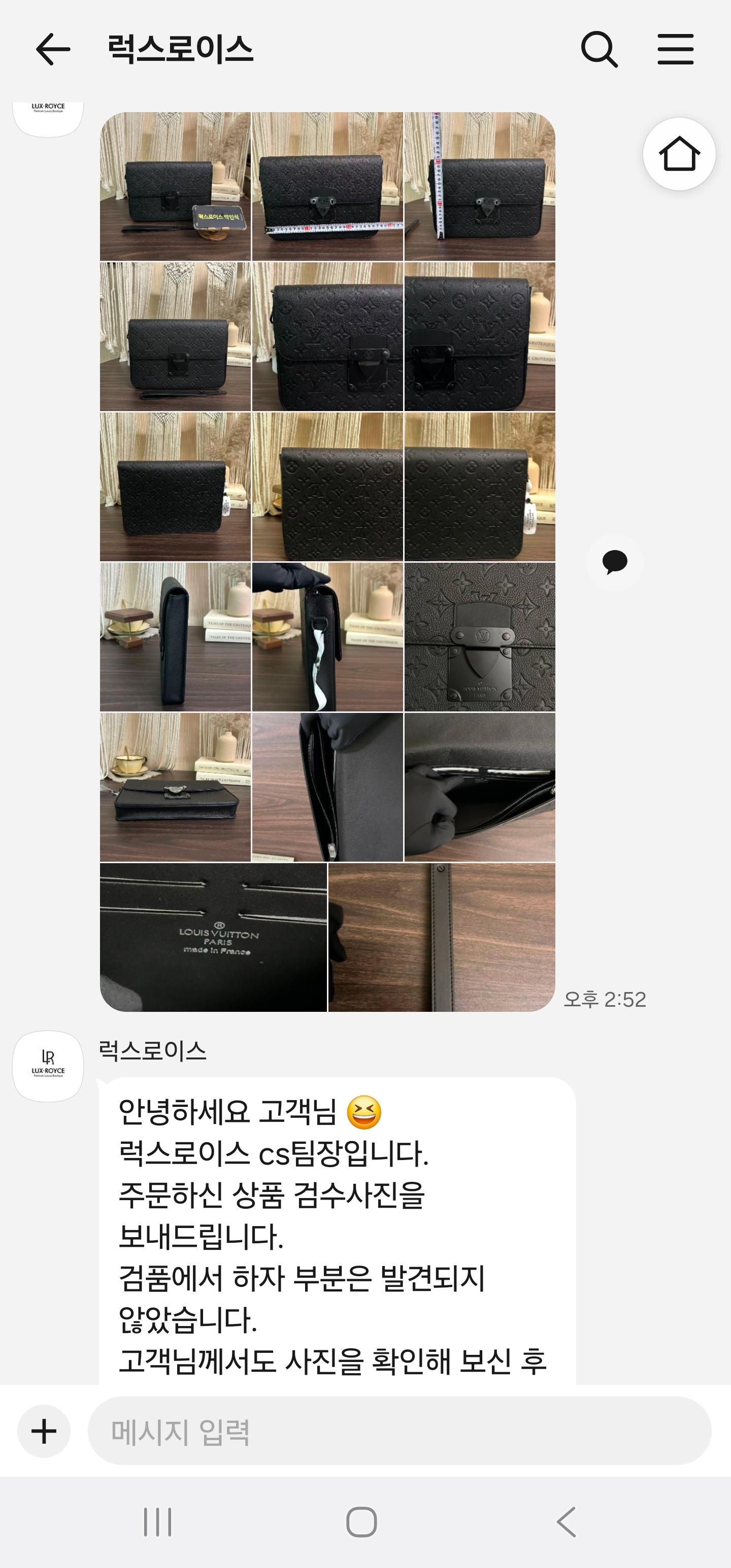
Task: Open the attachment plus button
Action: tap(44, 1431)
